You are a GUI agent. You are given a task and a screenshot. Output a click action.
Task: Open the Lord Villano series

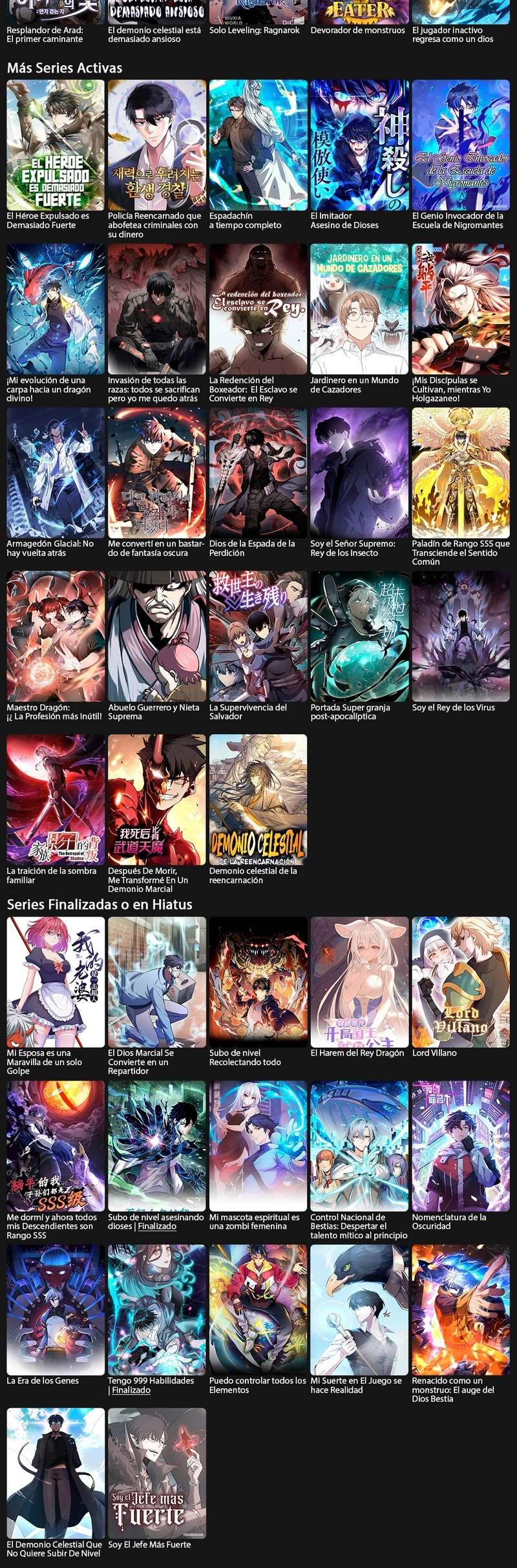click(x=461, y=982)
